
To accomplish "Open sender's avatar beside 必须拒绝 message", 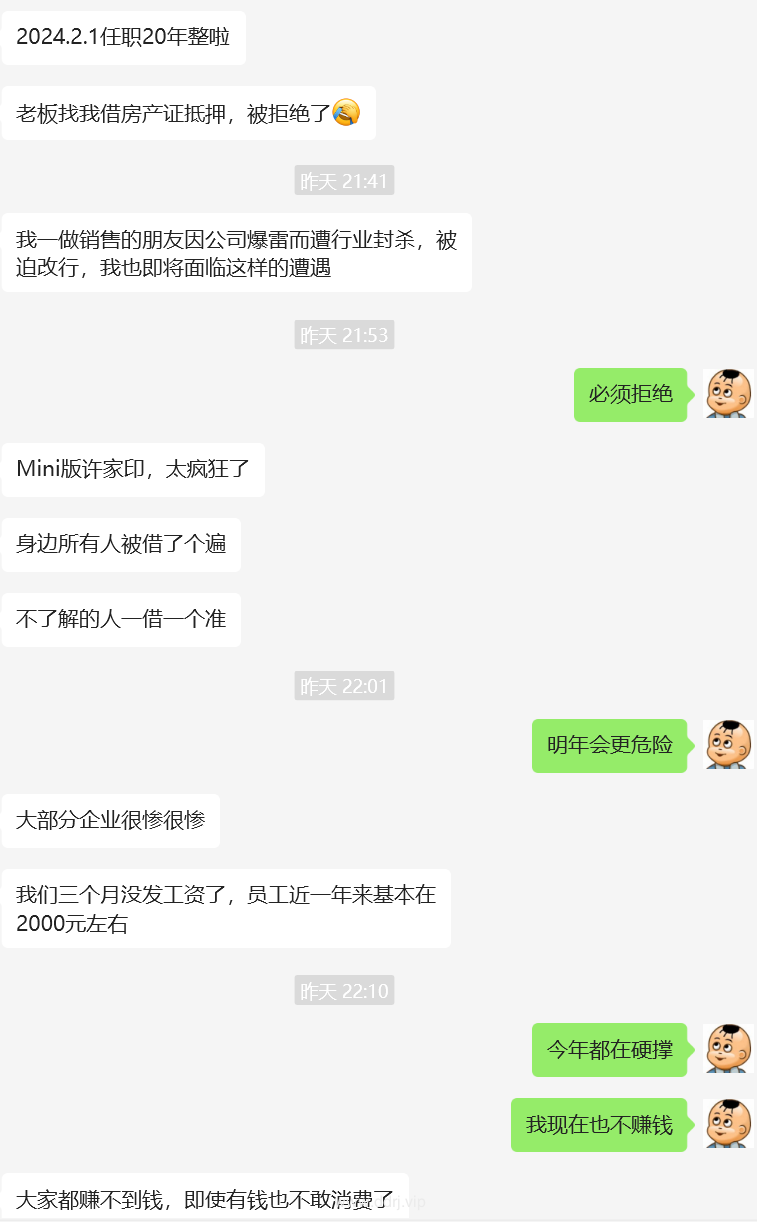I will [727, 394].
